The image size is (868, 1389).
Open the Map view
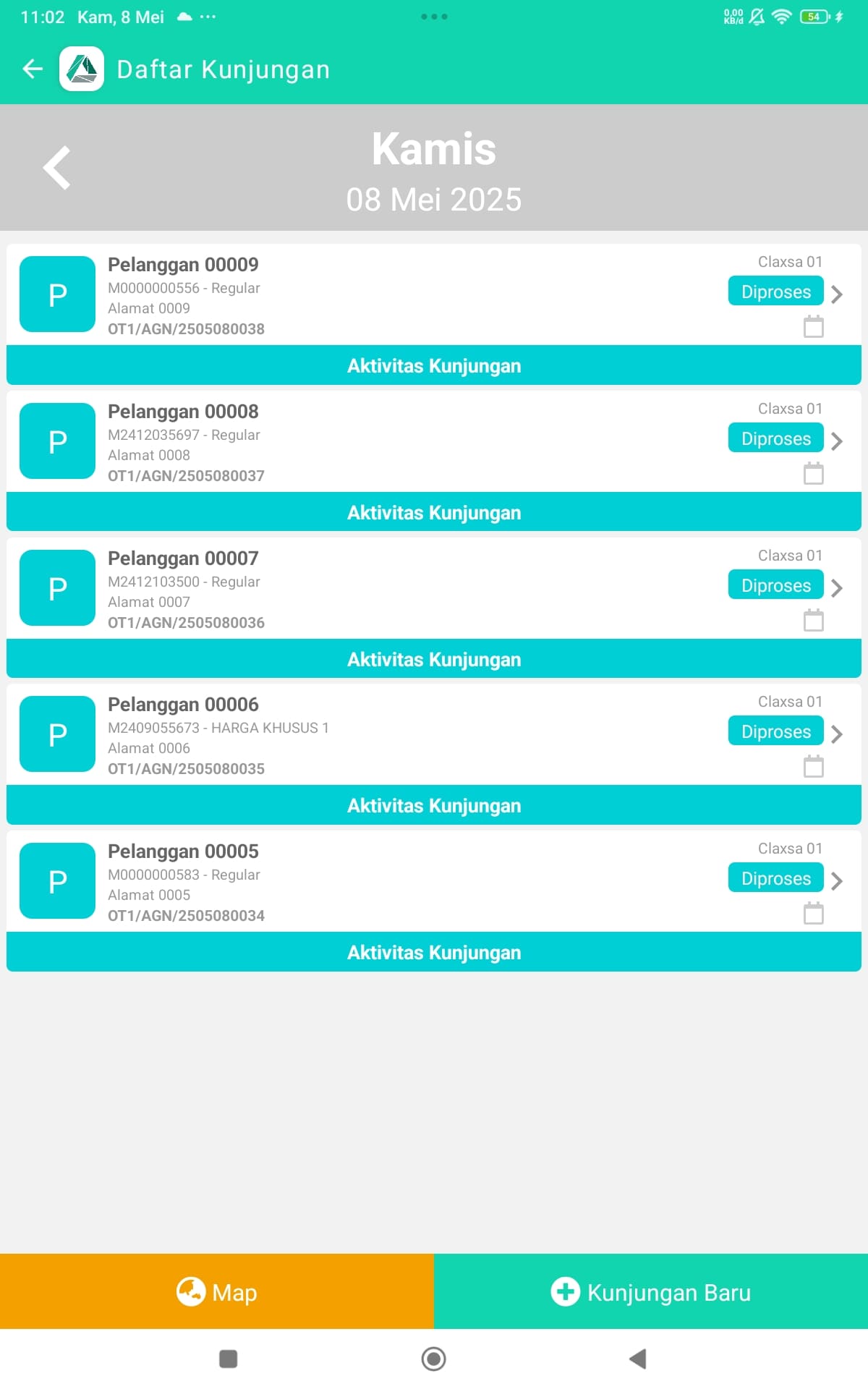click(x=217, y=1291)
